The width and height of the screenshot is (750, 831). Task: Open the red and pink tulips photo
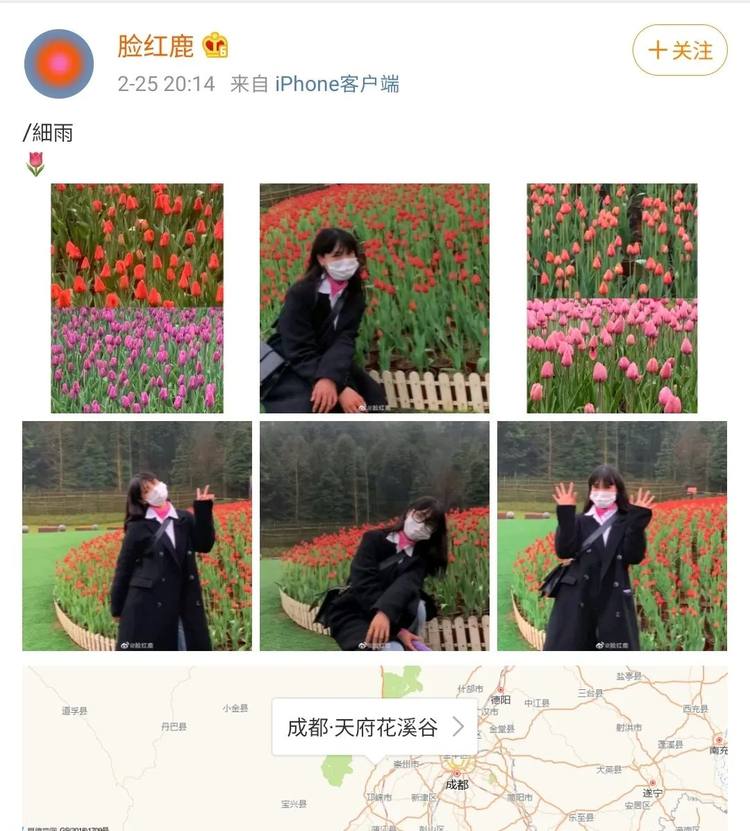point(612,298)
